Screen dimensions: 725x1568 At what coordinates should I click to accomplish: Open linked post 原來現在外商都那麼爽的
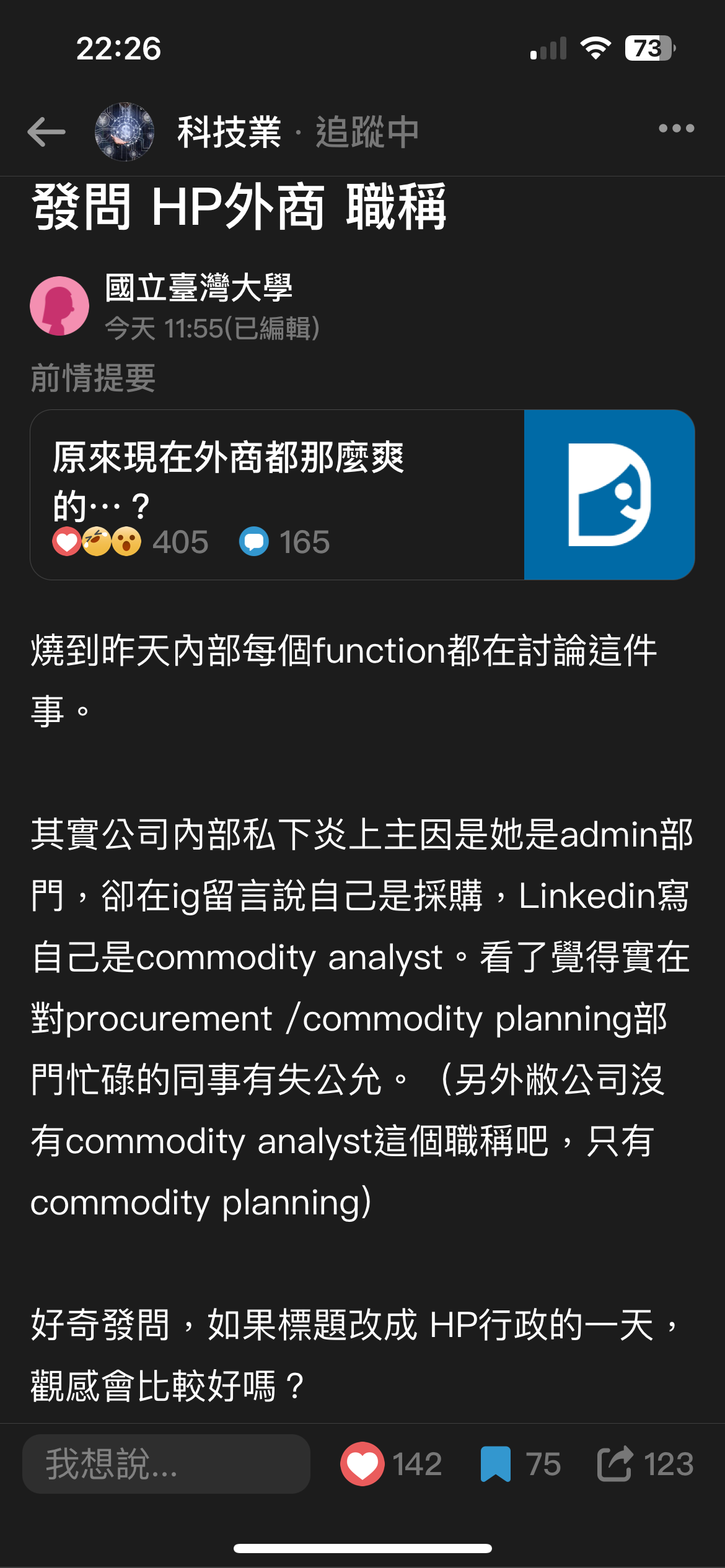(x=362, y=495)
